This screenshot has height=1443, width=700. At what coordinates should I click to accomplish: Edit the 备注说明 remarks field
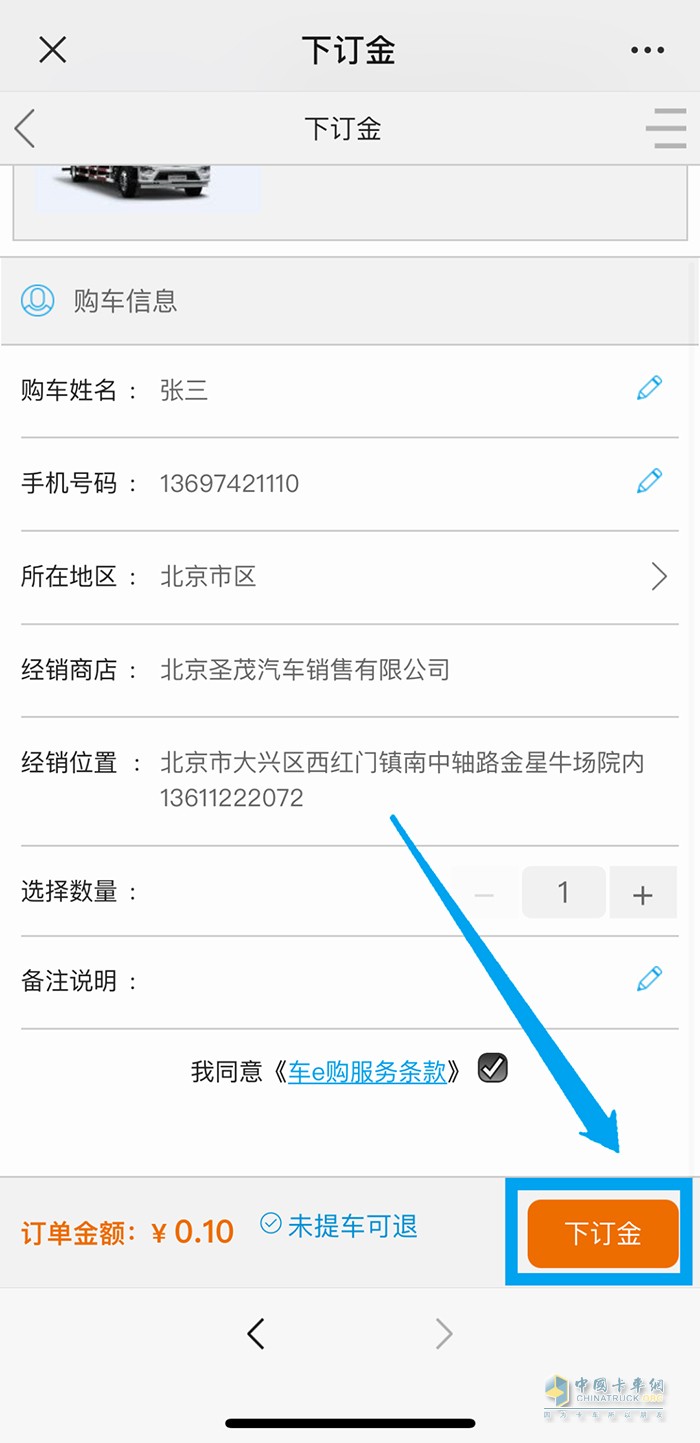point(649,979)
